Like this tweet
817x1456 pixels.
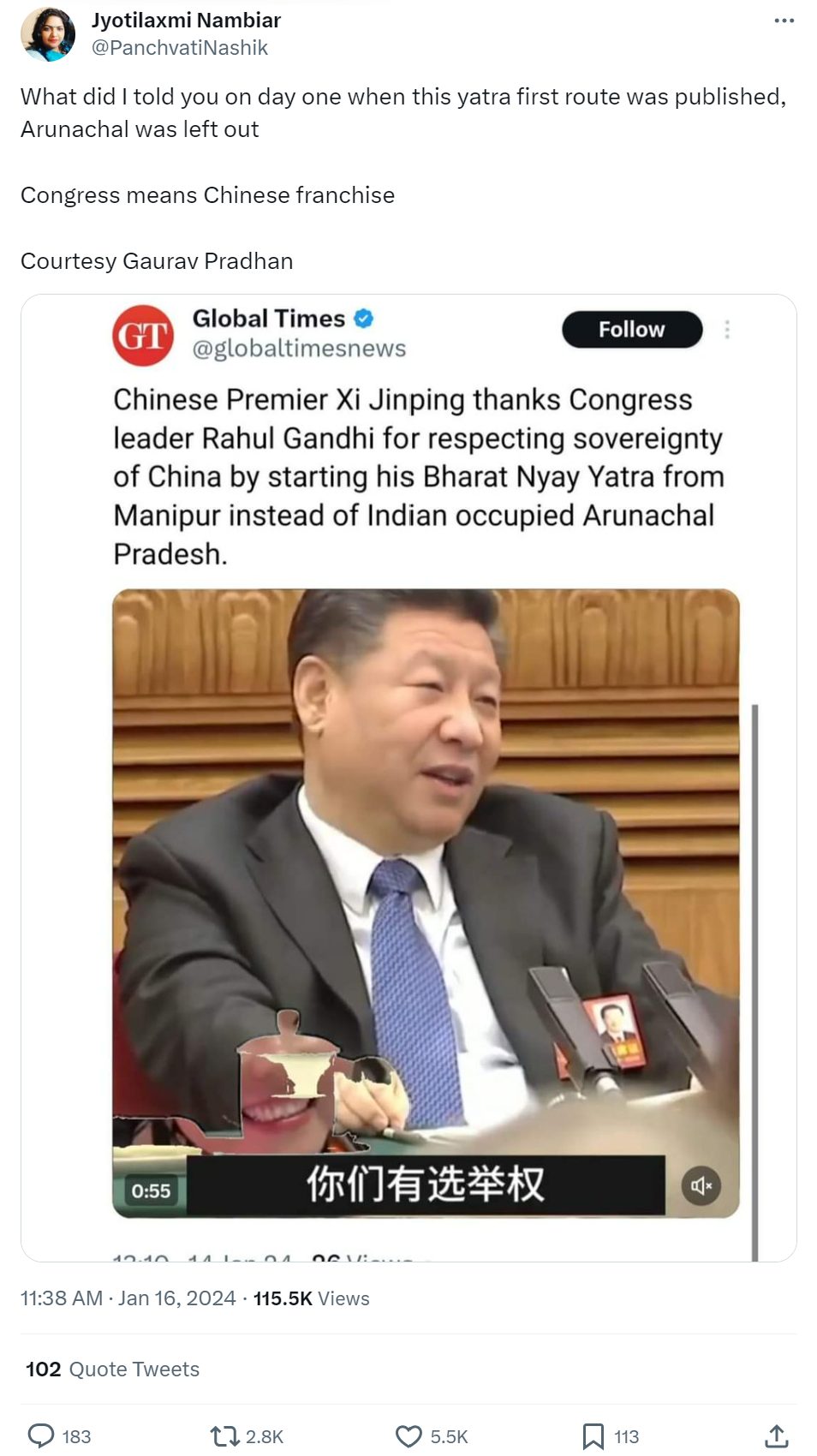(408, 1435)
